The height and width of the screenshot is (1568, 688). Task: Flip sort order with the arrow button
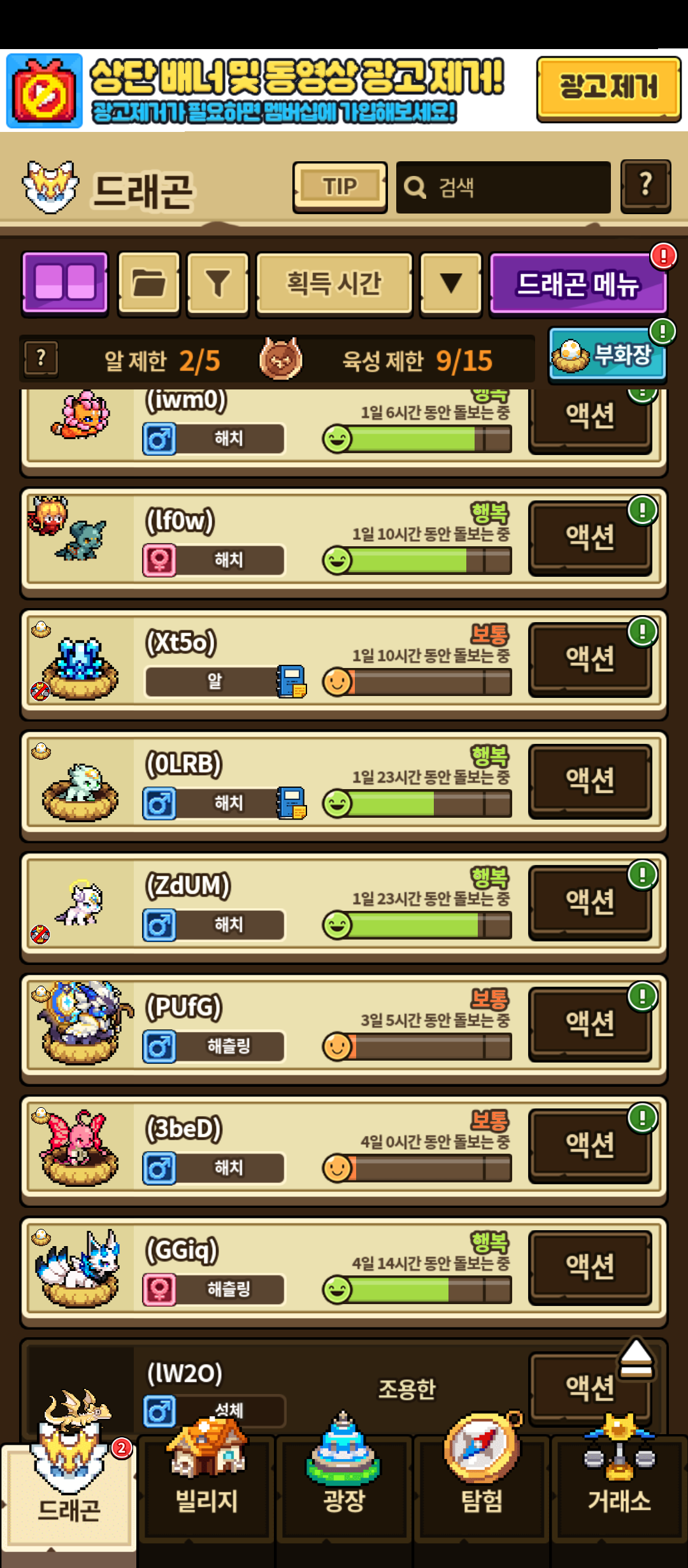pos(451,283)
